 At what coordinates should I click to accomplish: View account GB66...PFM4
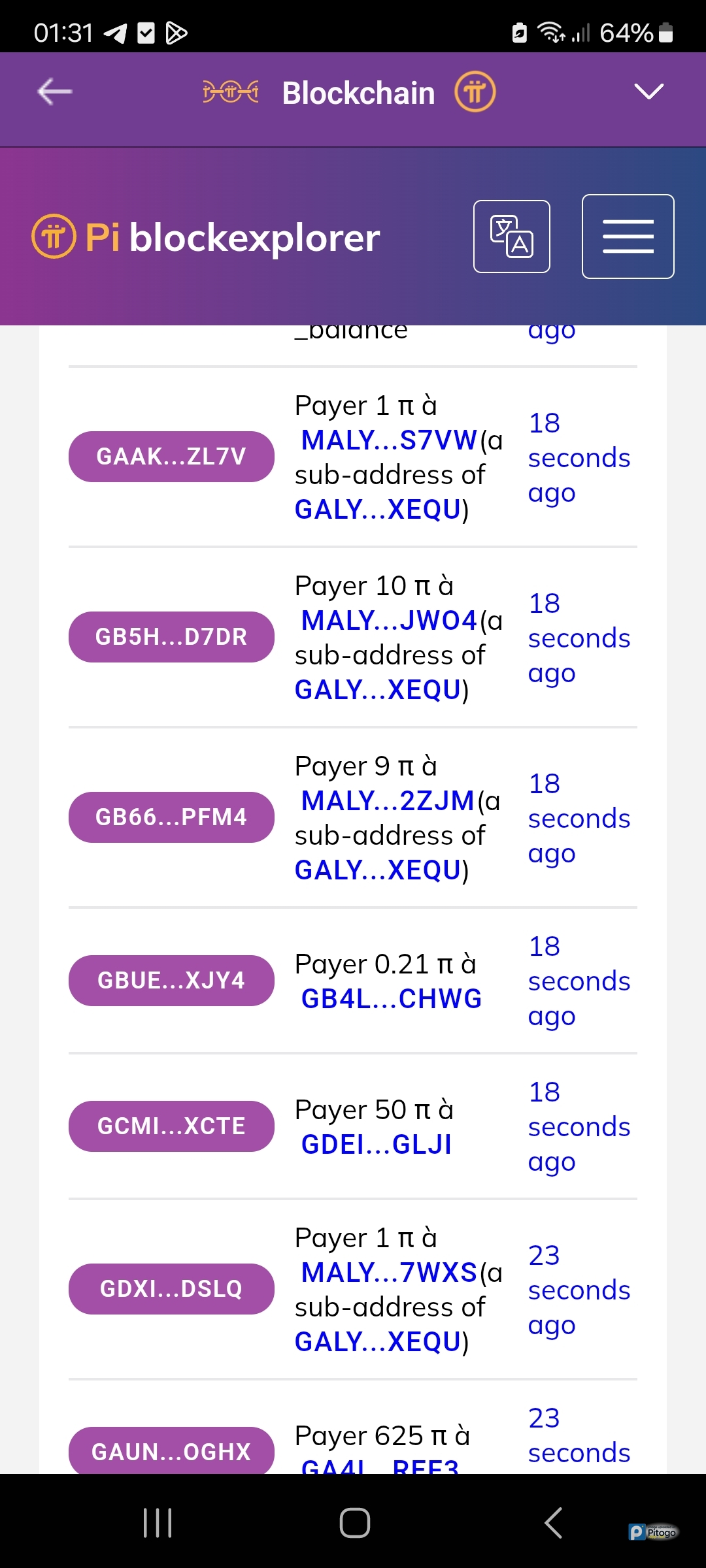click(x=171, y=817)
